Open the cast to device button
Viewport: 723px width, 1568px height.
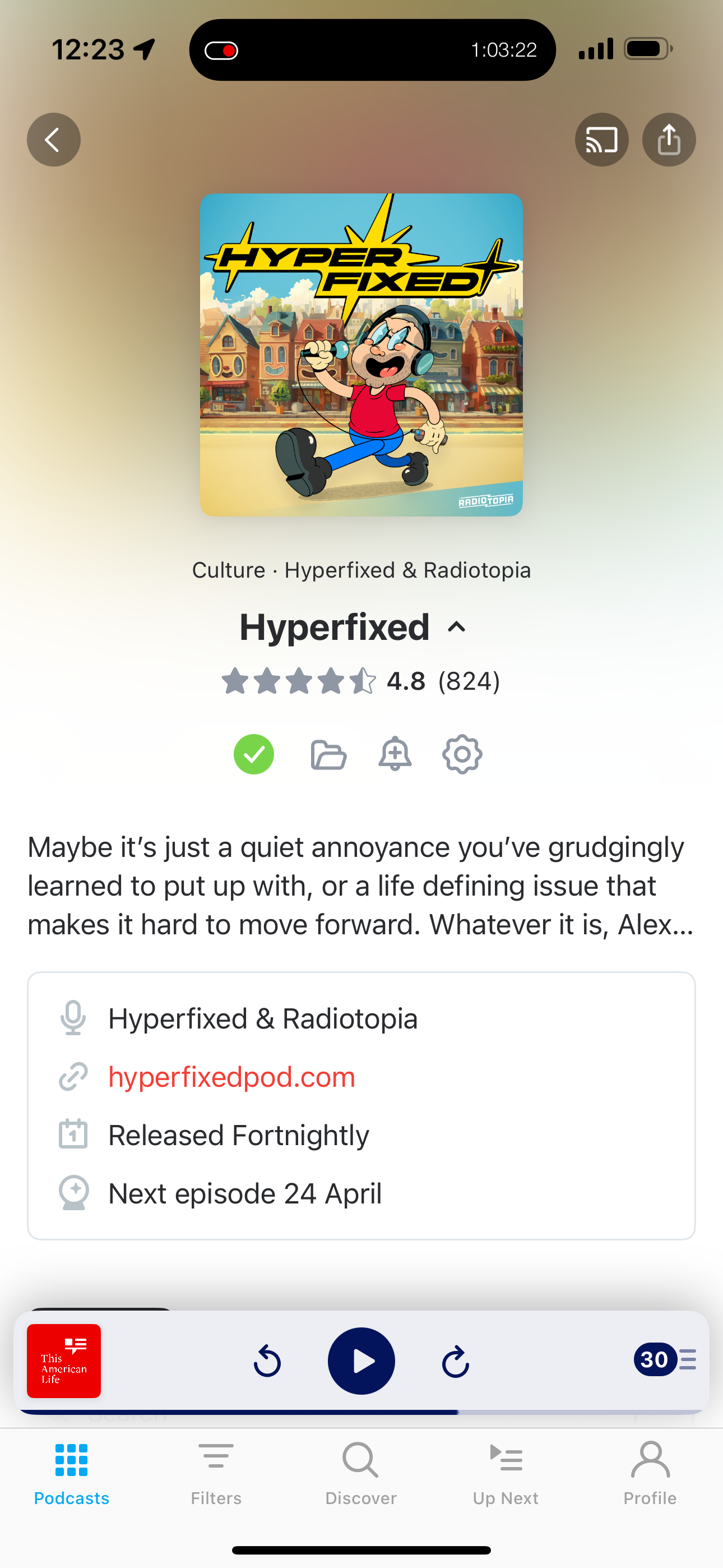tap(601, 140)
